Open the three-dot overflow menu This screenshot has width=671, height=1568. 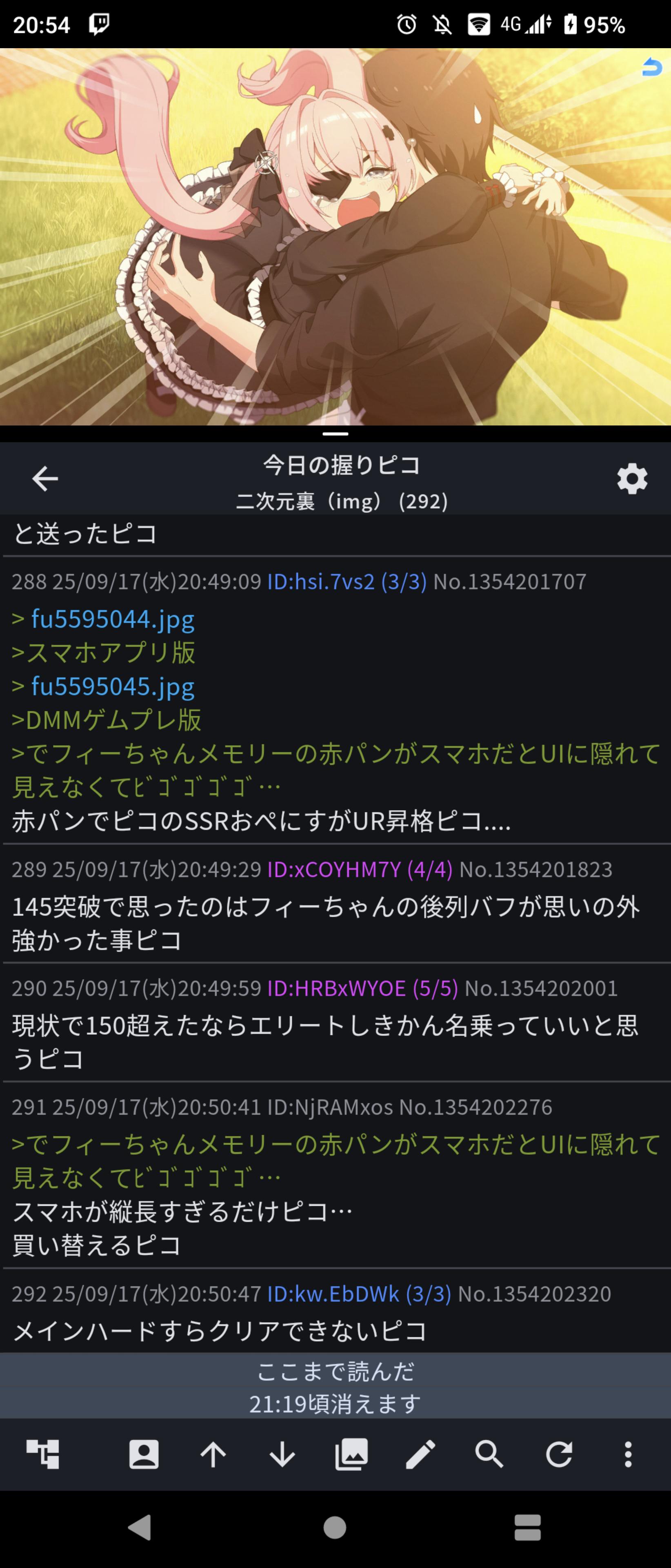pos(628,1454)
